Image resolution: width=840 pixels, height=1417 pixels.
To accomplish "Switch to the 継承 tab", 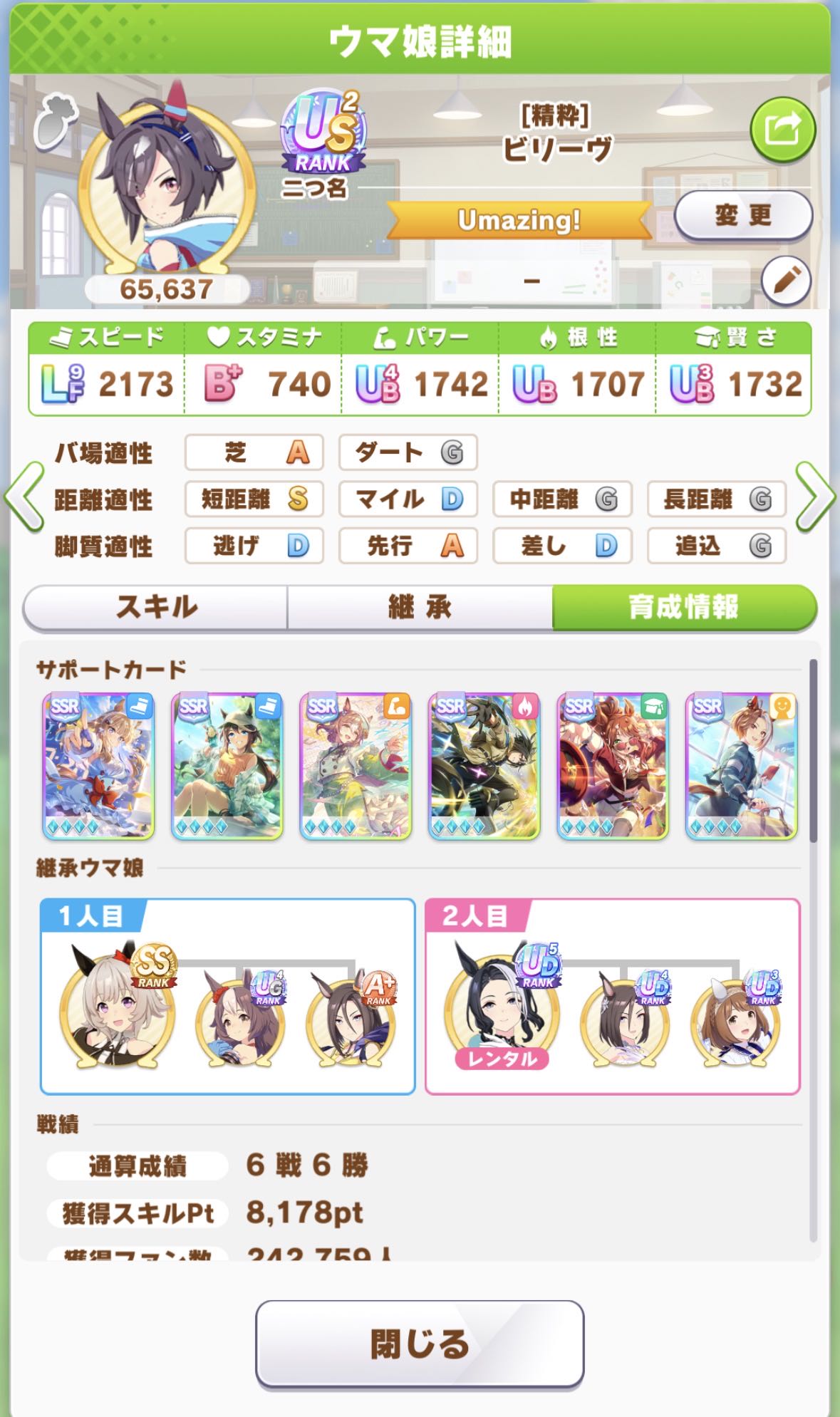I will coord(420,608).
